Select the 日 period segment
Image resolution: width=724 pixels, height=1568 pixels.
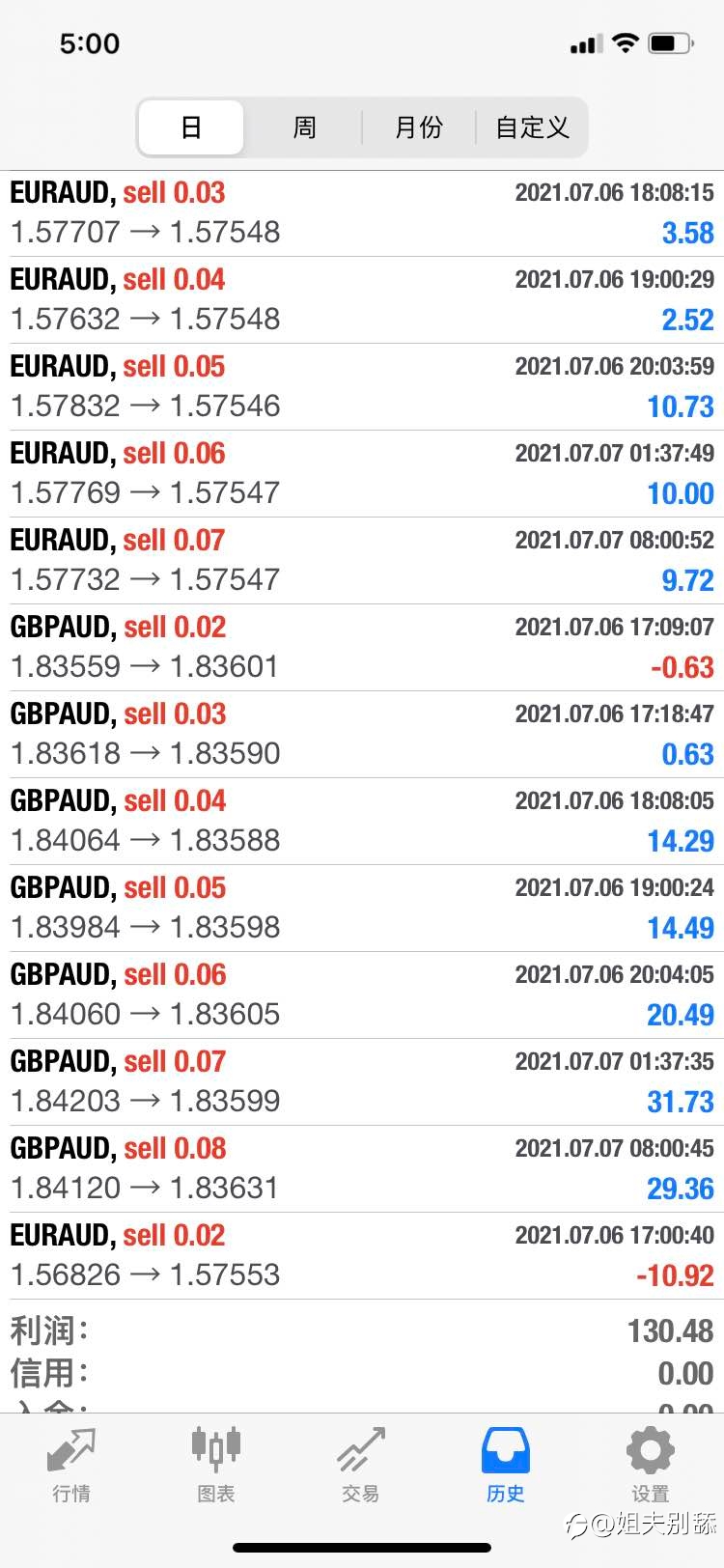(191, 127)
